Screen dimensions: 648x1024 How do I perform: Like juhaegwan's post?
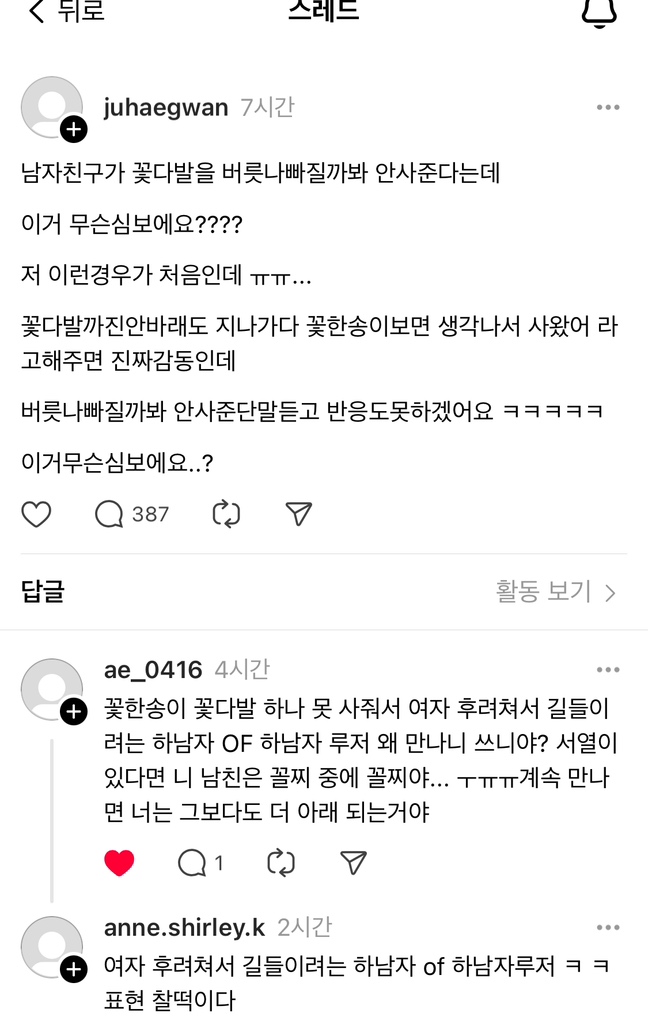(x=36, y=514)
